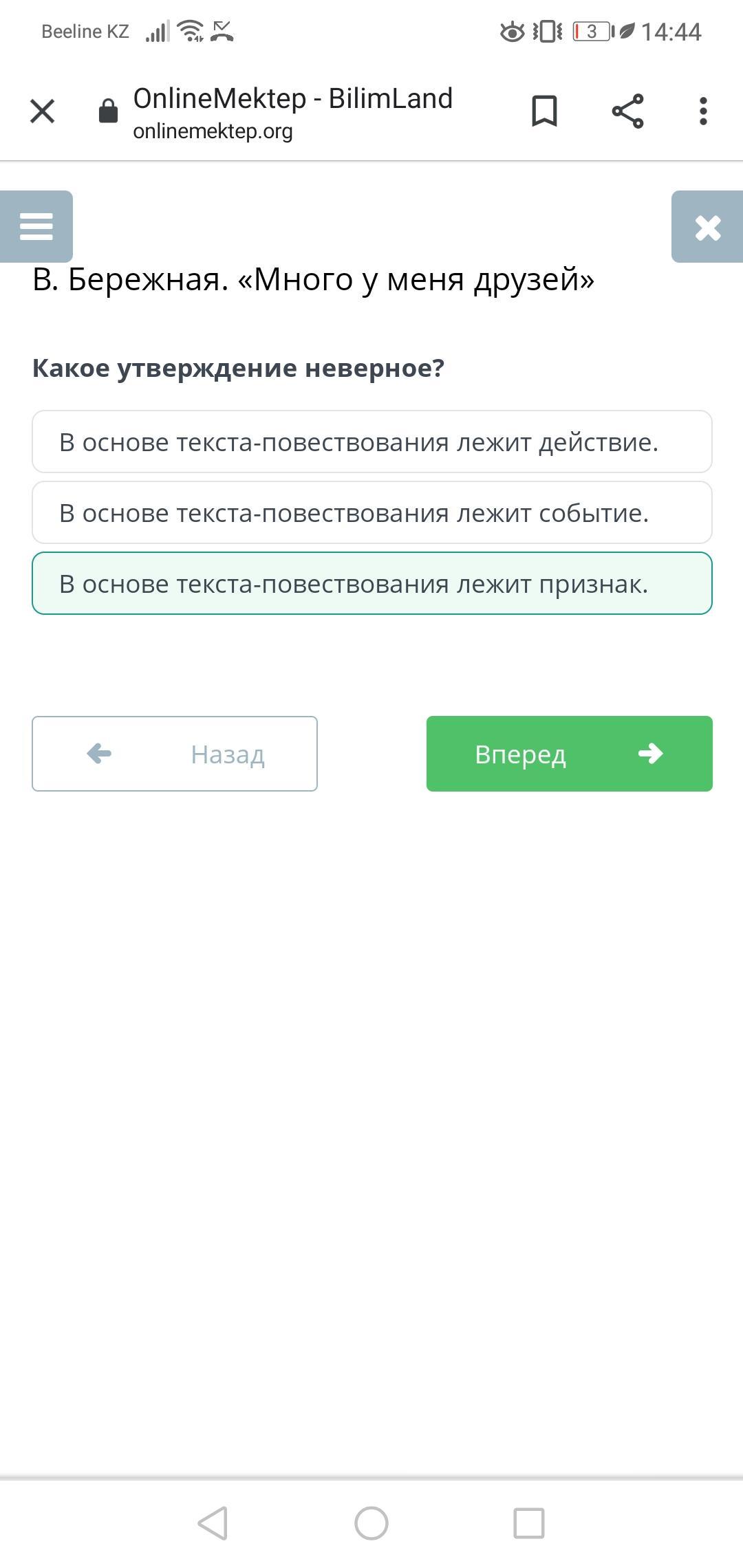
Task: Select answer ending with «событие»
Action: coord(372,512)
